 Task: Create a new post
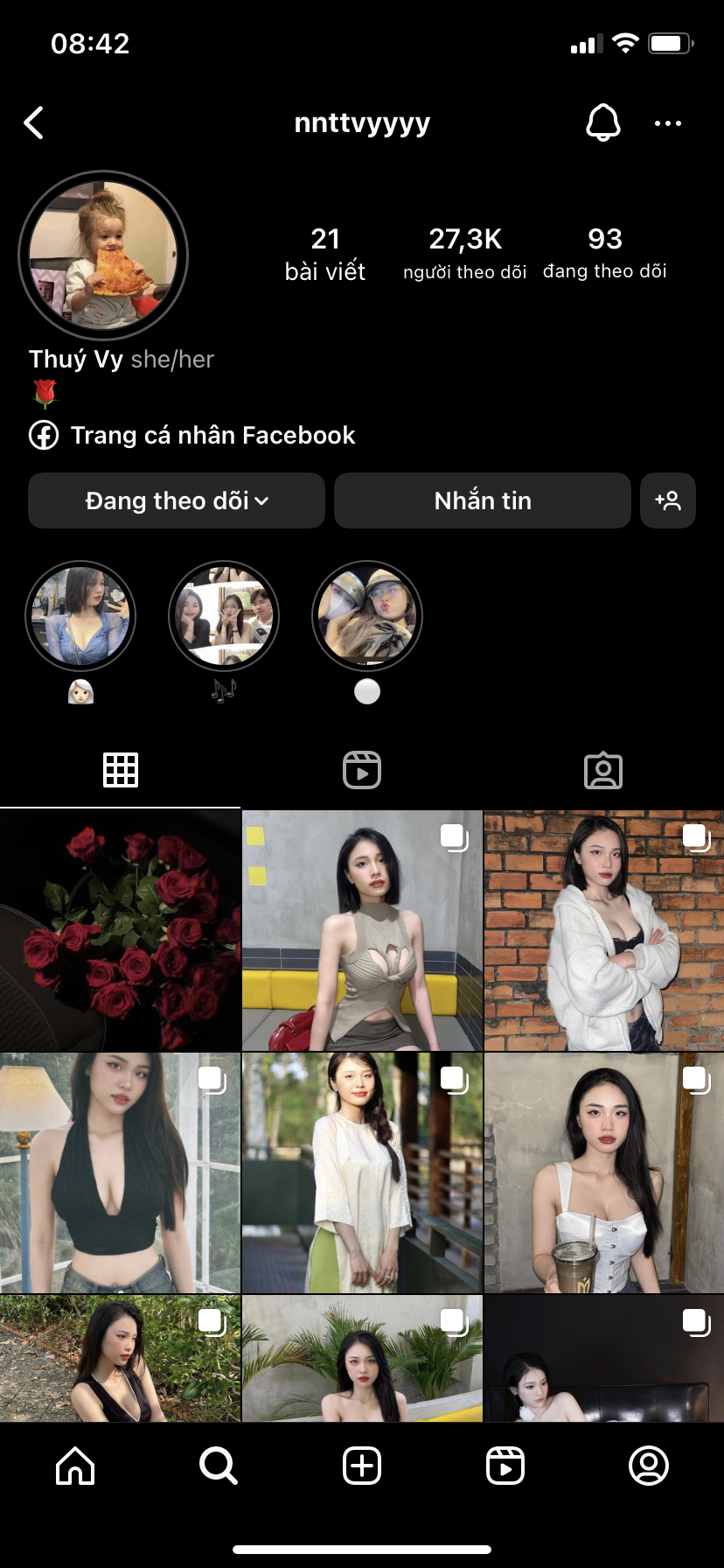point(362,1465)
